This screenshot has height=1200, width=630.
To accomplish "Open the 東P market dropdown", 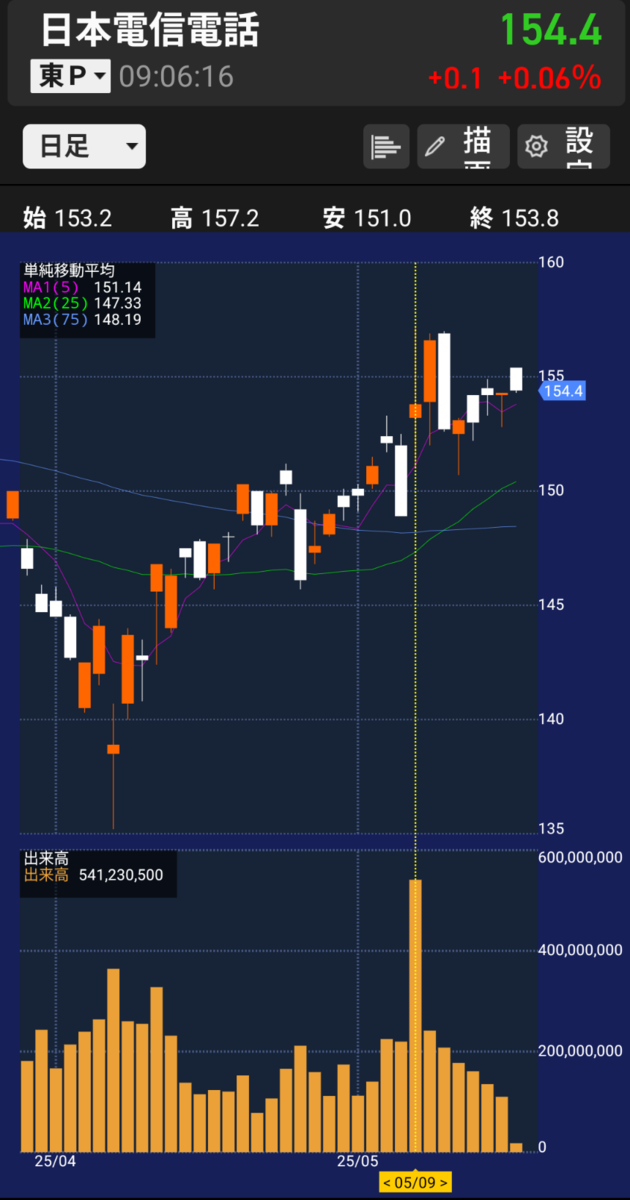I will click(x=70, y=77).
